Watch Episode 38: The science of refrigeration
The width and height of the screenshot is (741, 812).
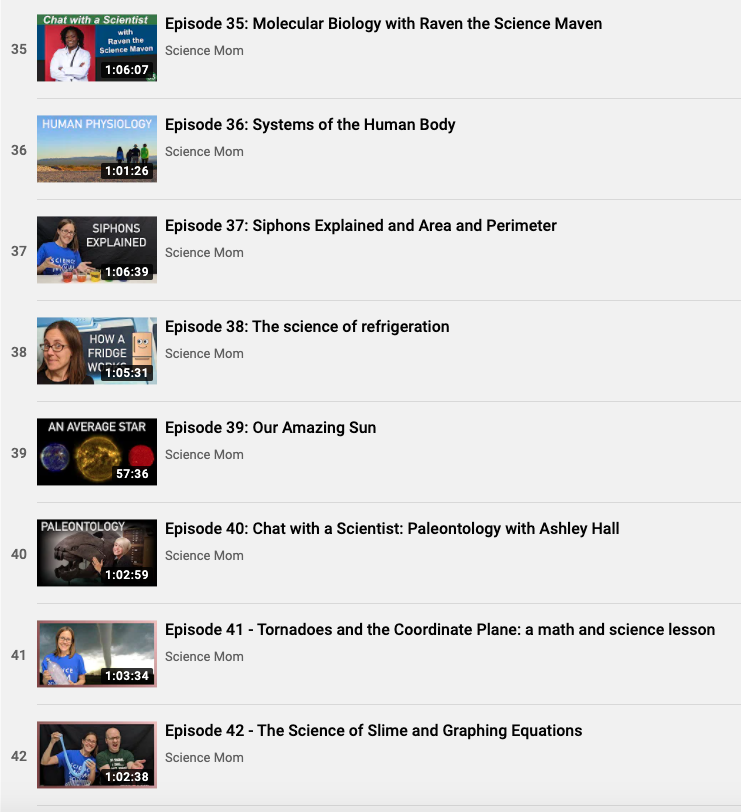click(x=307, y=327)
